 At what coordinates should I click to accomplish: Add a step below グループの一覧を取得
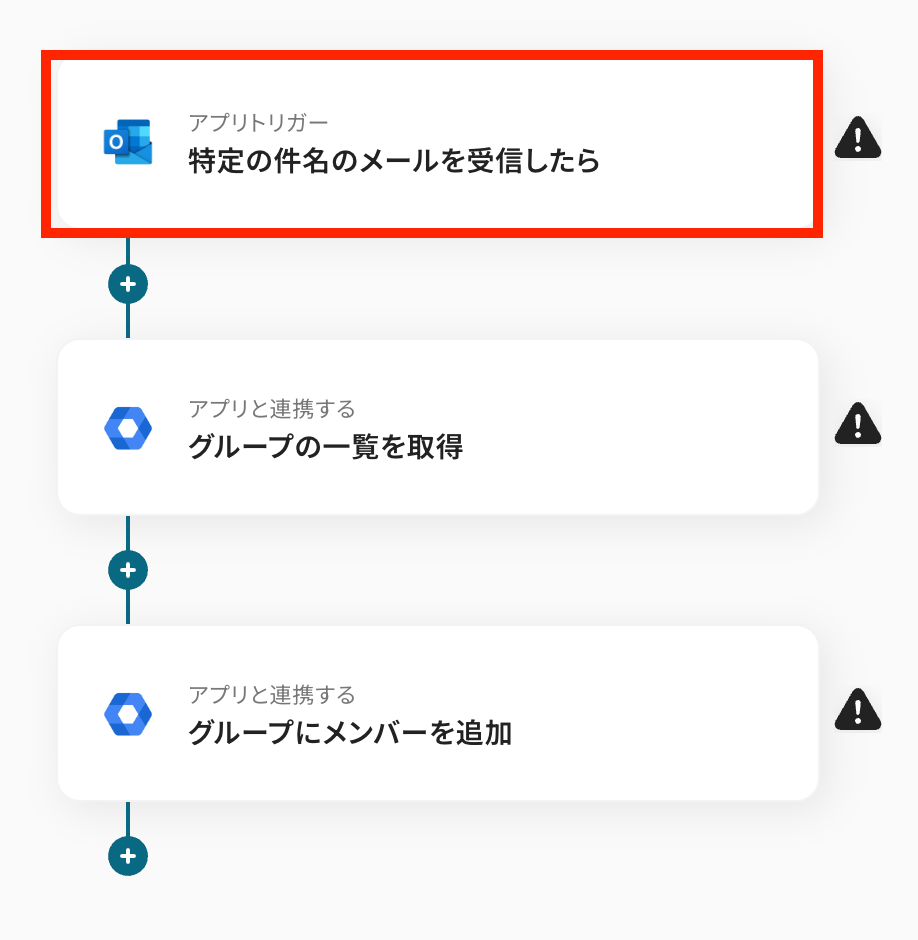[x=128, y=571]
